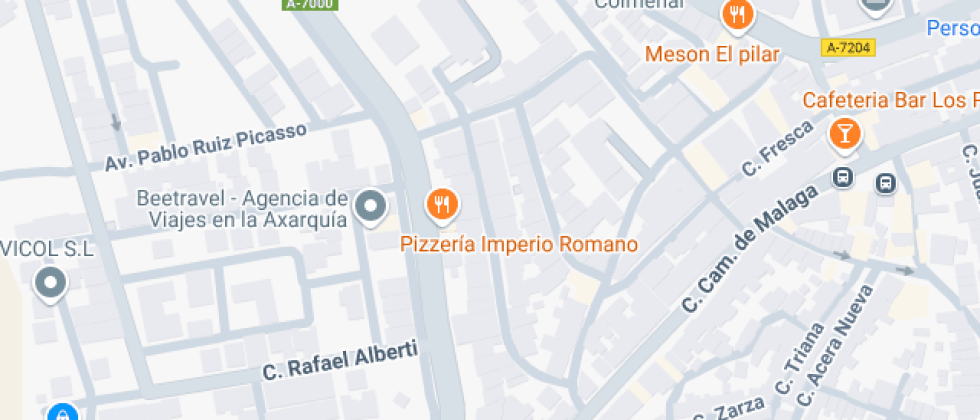Image resolution: width=980 pixels, height=420 pixels.
Task: Open the Cafeteria Bar cocktail pin
Action: click(x=845, y=133)
